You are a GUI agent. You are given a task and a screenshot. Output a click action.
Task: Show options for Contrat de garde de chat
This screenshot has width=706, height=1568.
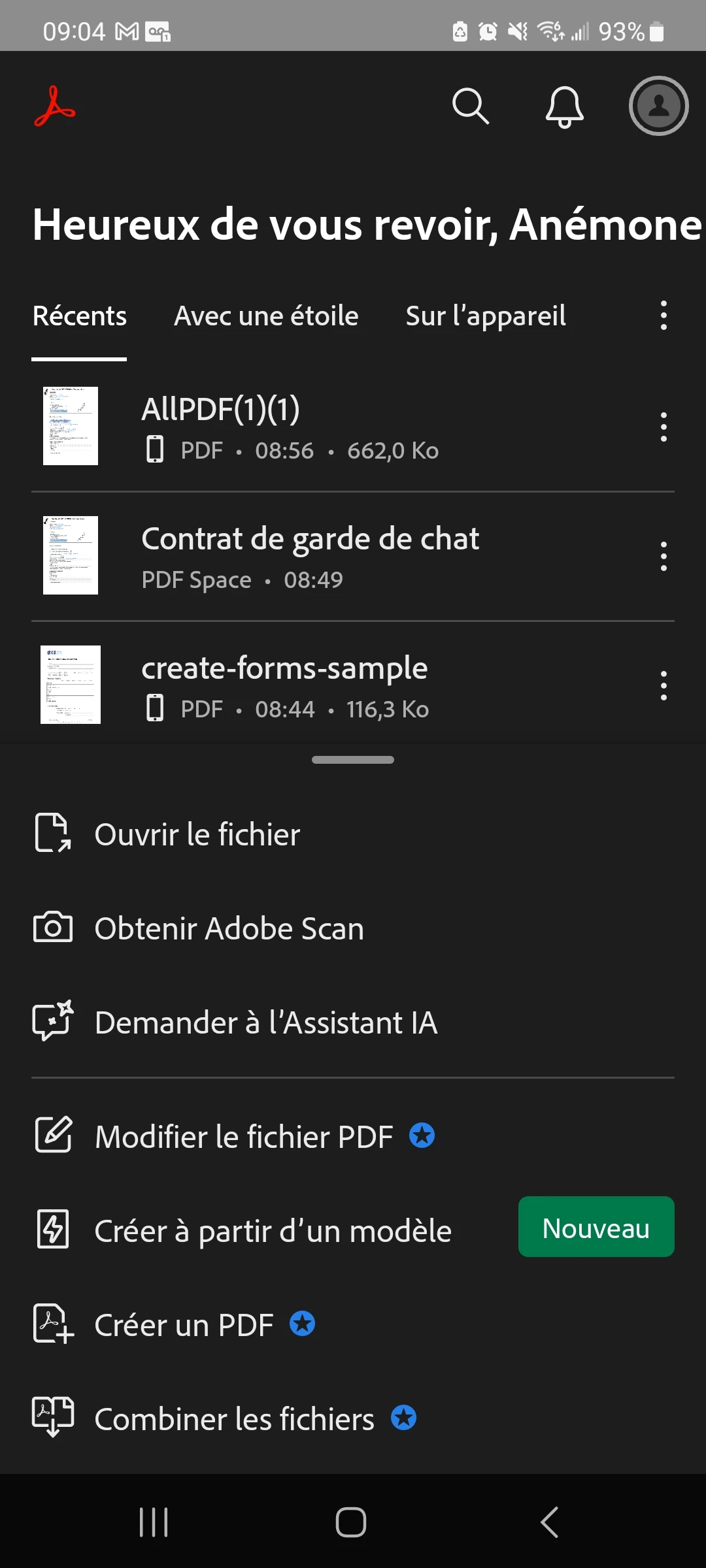(664, 556)
